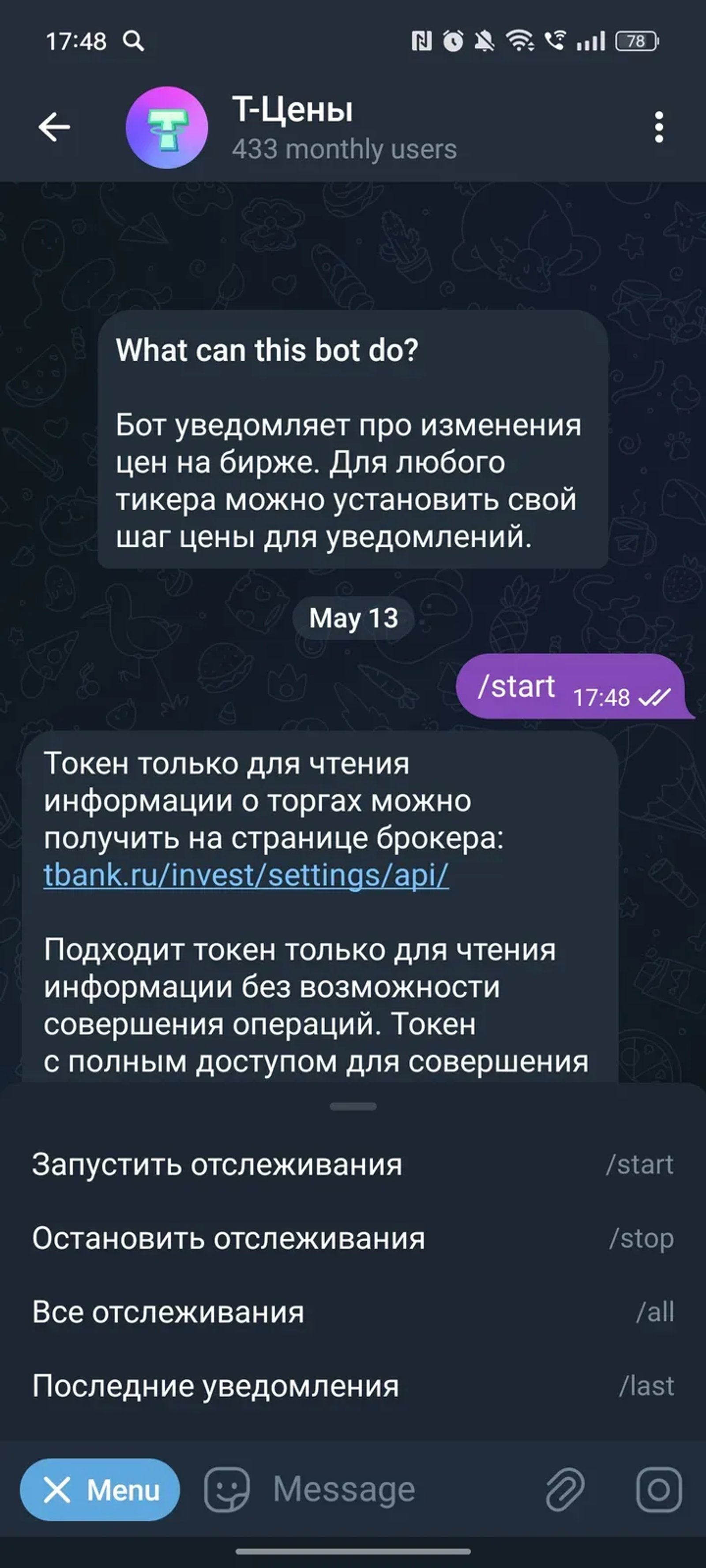Tap the notification mute bell icon in status bar
This screenshot has height=1568, width=706.
pyautogui.click(x=483, y=40)
